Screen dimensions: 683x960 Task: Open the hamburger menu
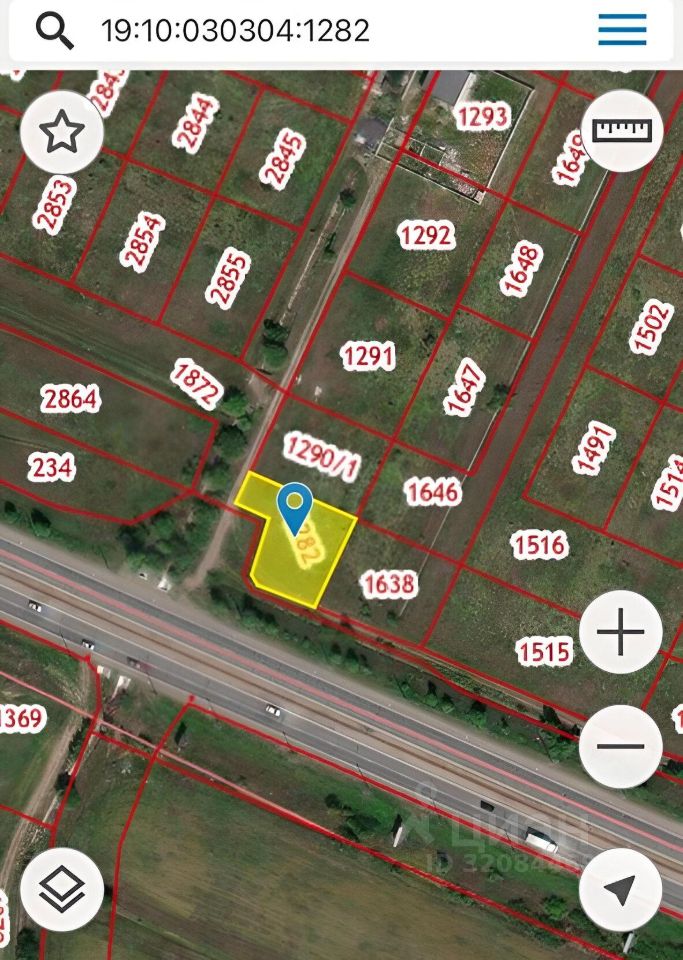coord(622,31)
